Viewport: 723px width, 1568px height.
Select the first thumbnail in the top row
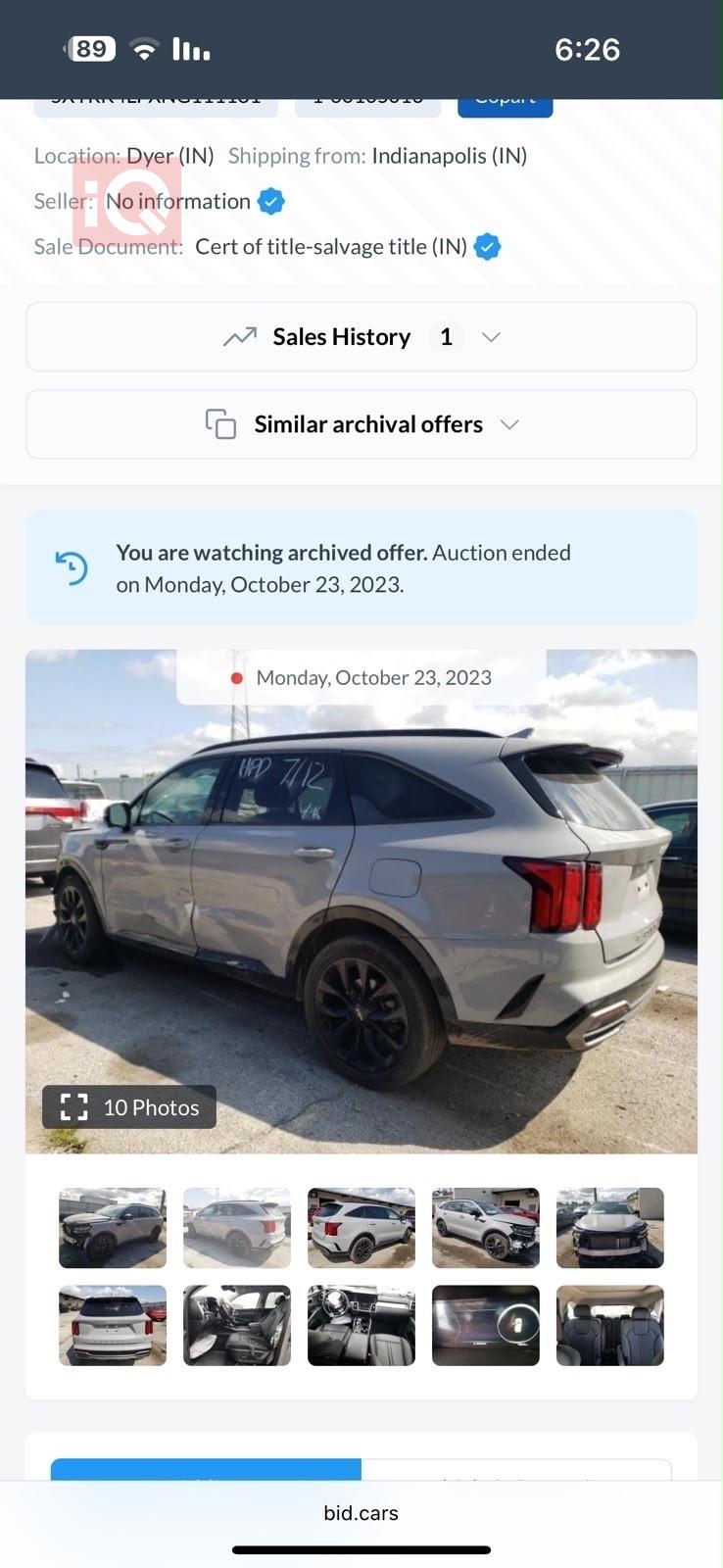pos(113,1228)
